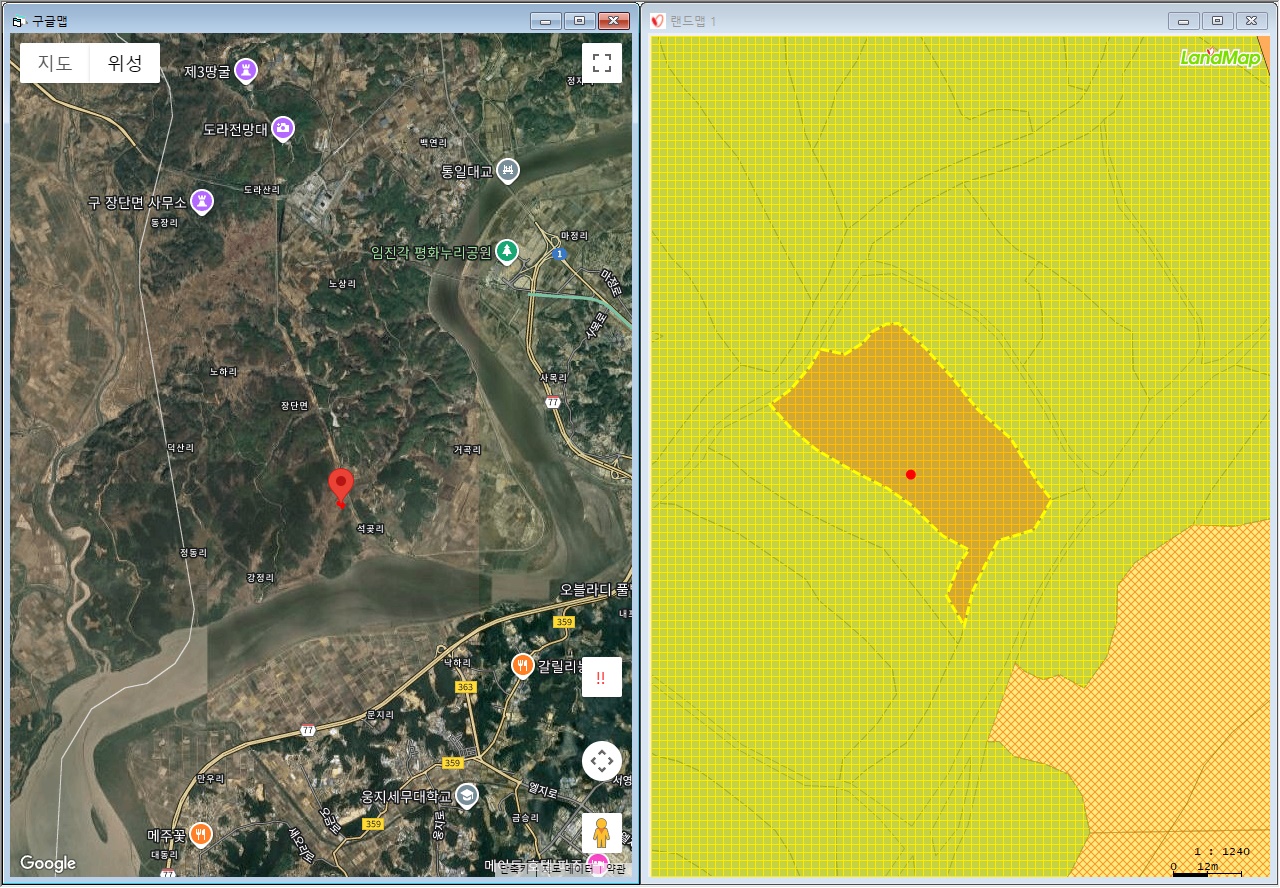This screenshot has height=888, width=1280.
Task: Tap the red double exclamation button
Action: pos(601,677)
